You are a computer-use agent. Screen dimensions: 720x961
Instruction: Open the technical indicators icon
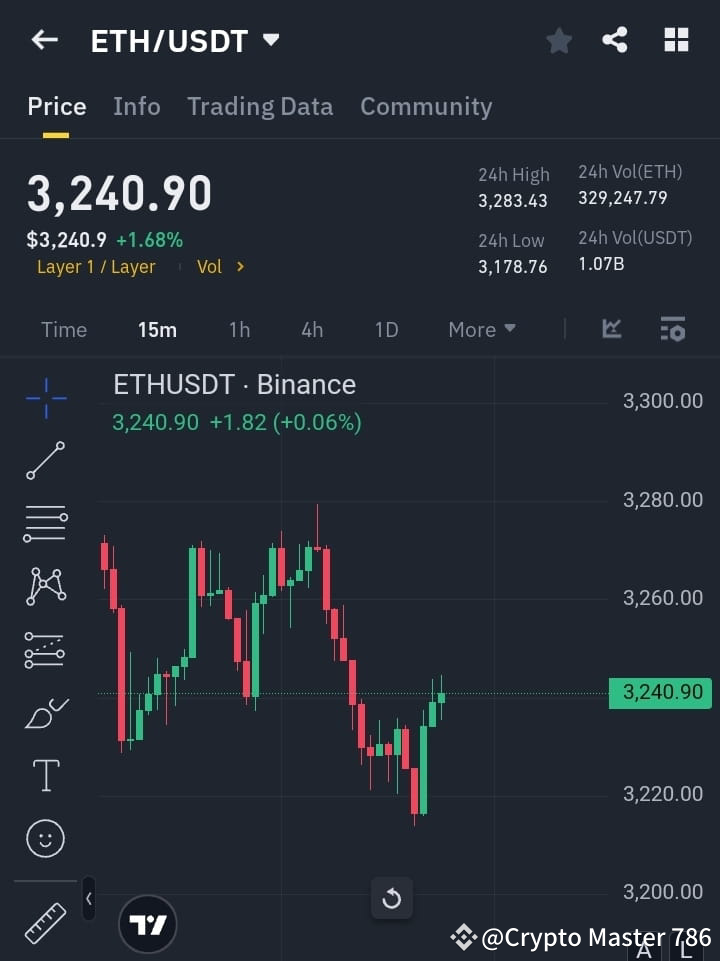pos(610,329)
